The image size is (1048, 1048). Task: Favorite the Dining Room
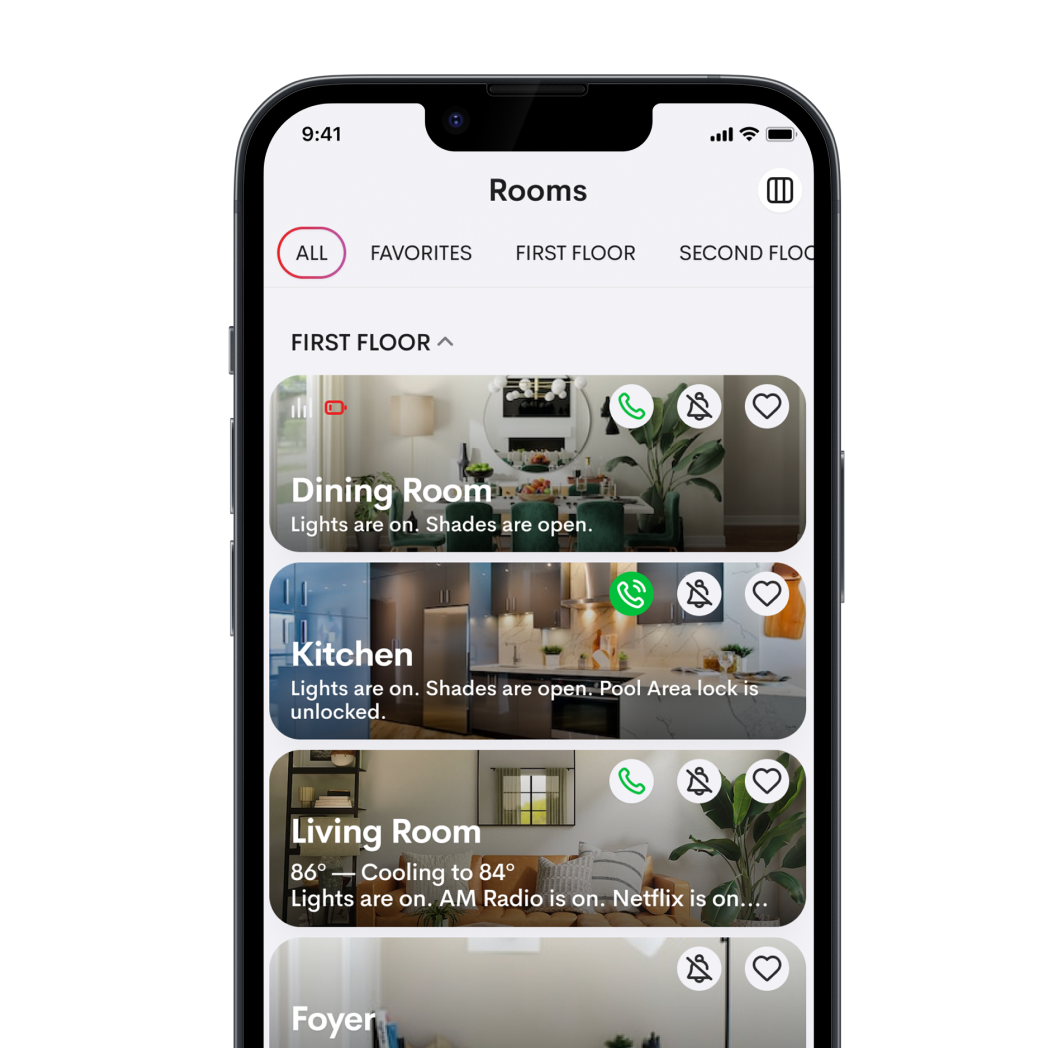[x=767, y=407]
